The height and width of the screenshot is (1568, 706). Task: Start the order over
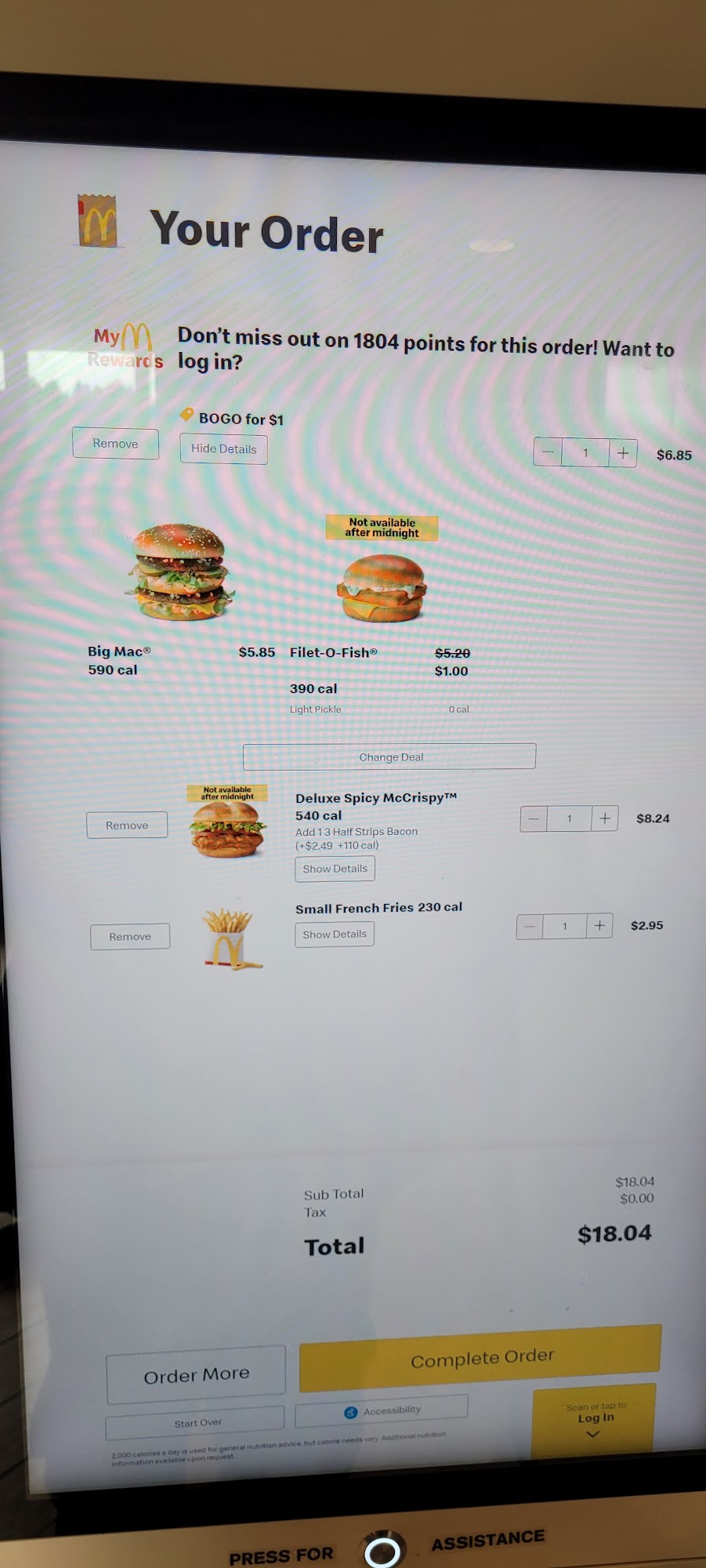196,1423
